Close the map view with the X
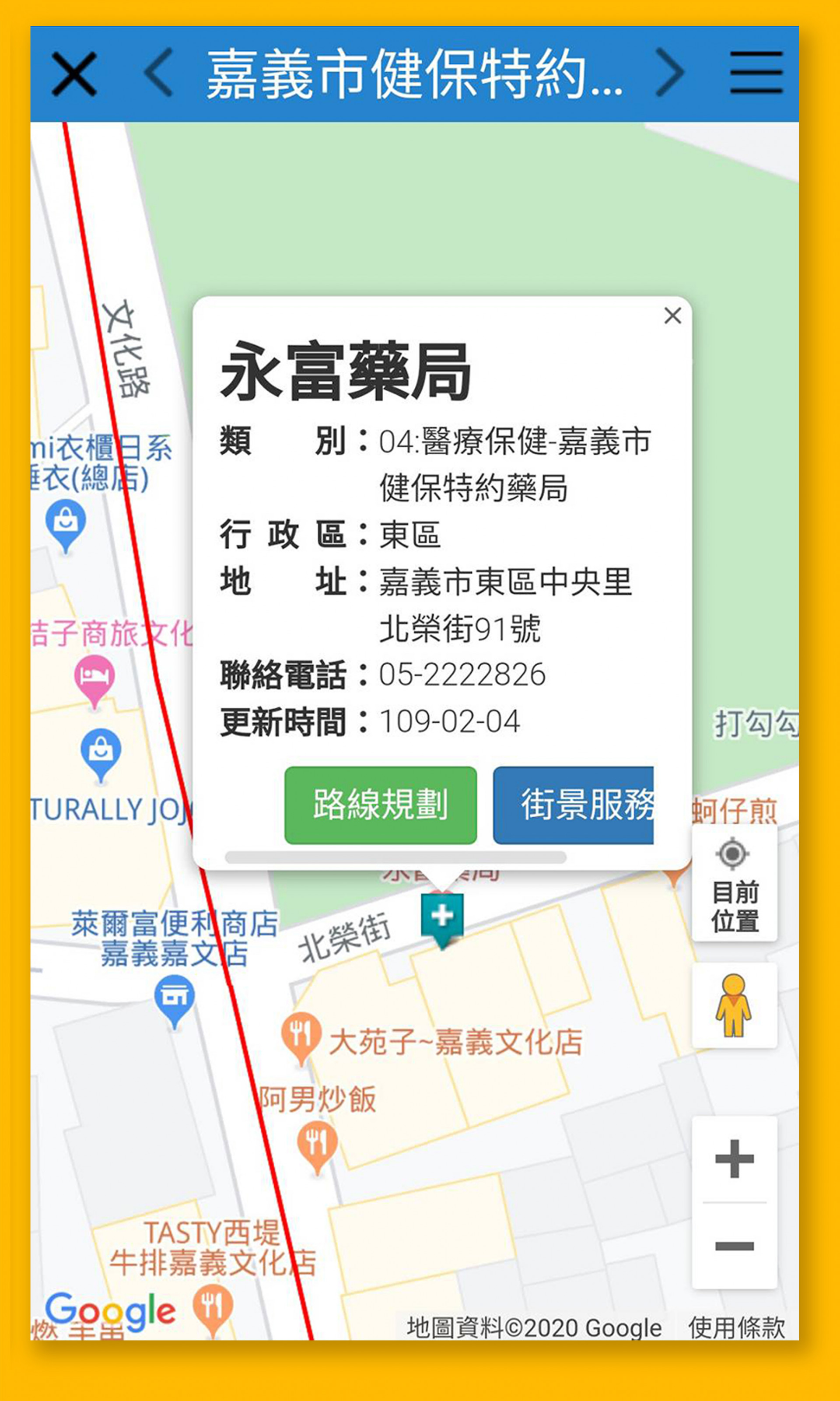The width and height of the screenshot is (840, 1401). [x=73, y=74]
